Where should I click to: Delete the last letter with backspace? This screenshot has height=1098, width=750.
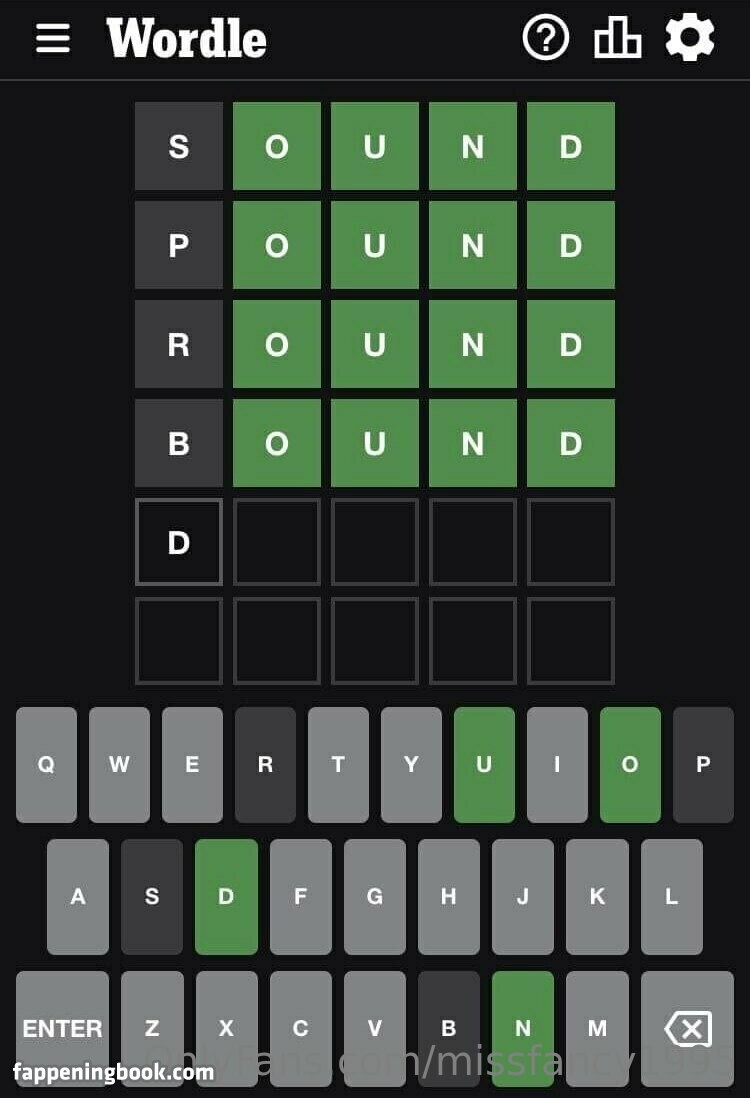688,1027
